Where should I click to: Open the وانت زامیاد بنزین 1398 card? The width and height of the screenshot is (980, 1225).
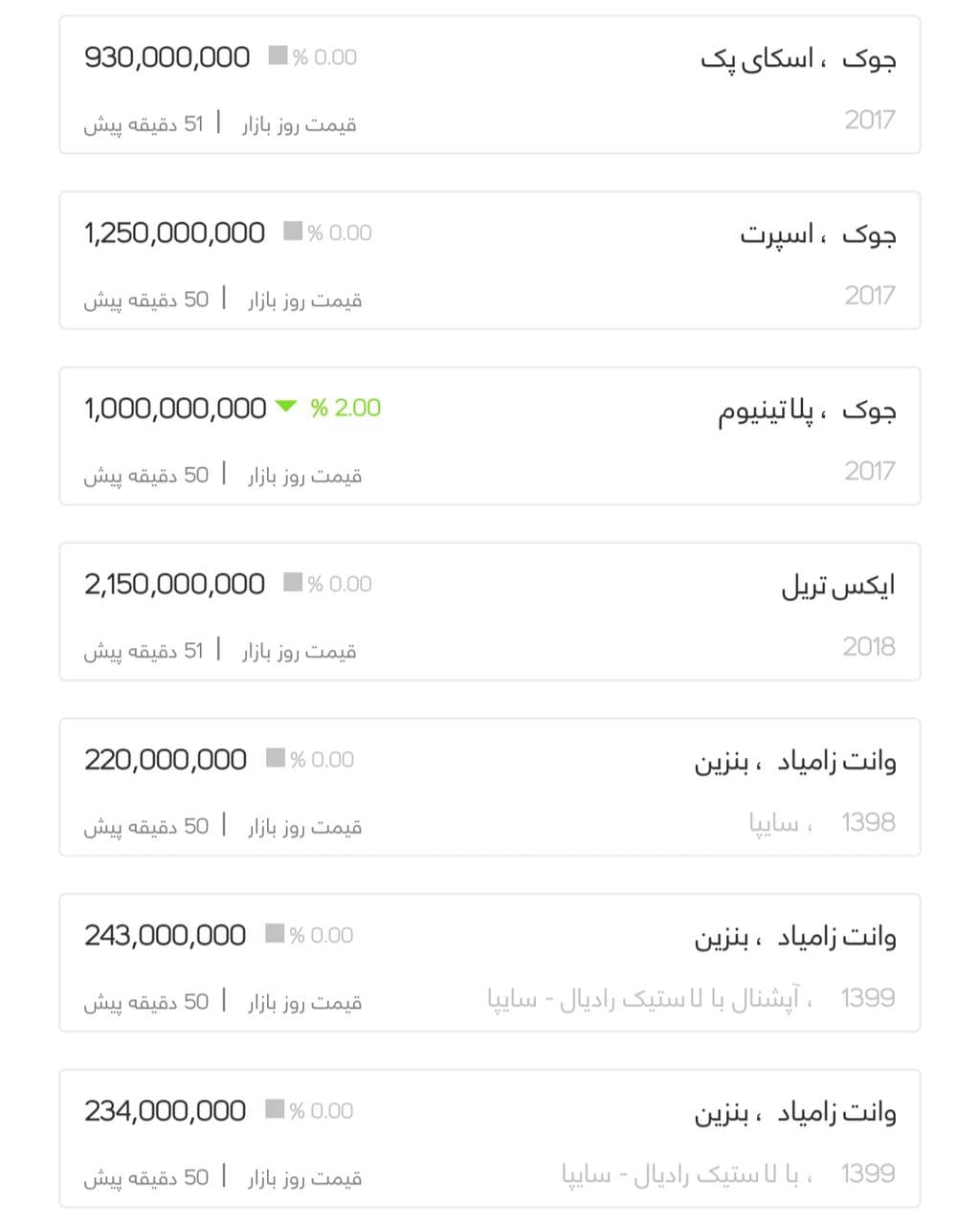tap(490, 788)
